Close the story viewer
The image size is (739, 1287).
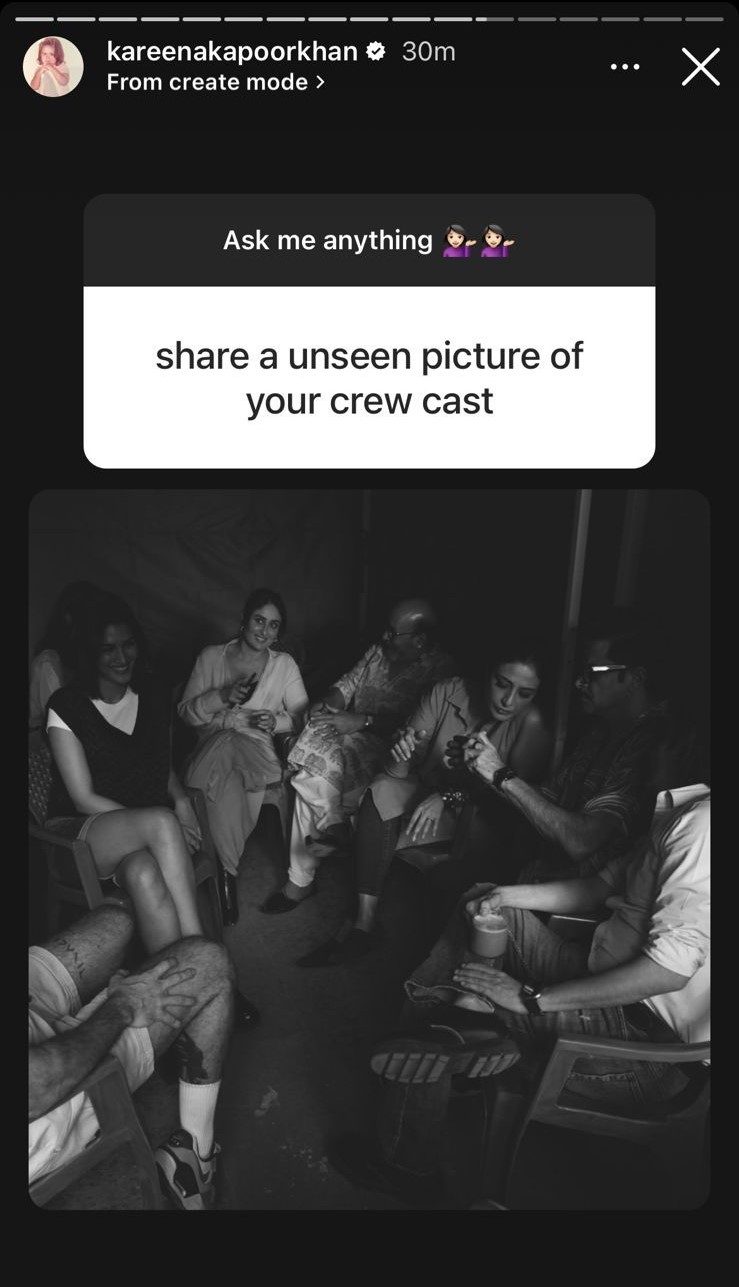(x=700, y=67)
